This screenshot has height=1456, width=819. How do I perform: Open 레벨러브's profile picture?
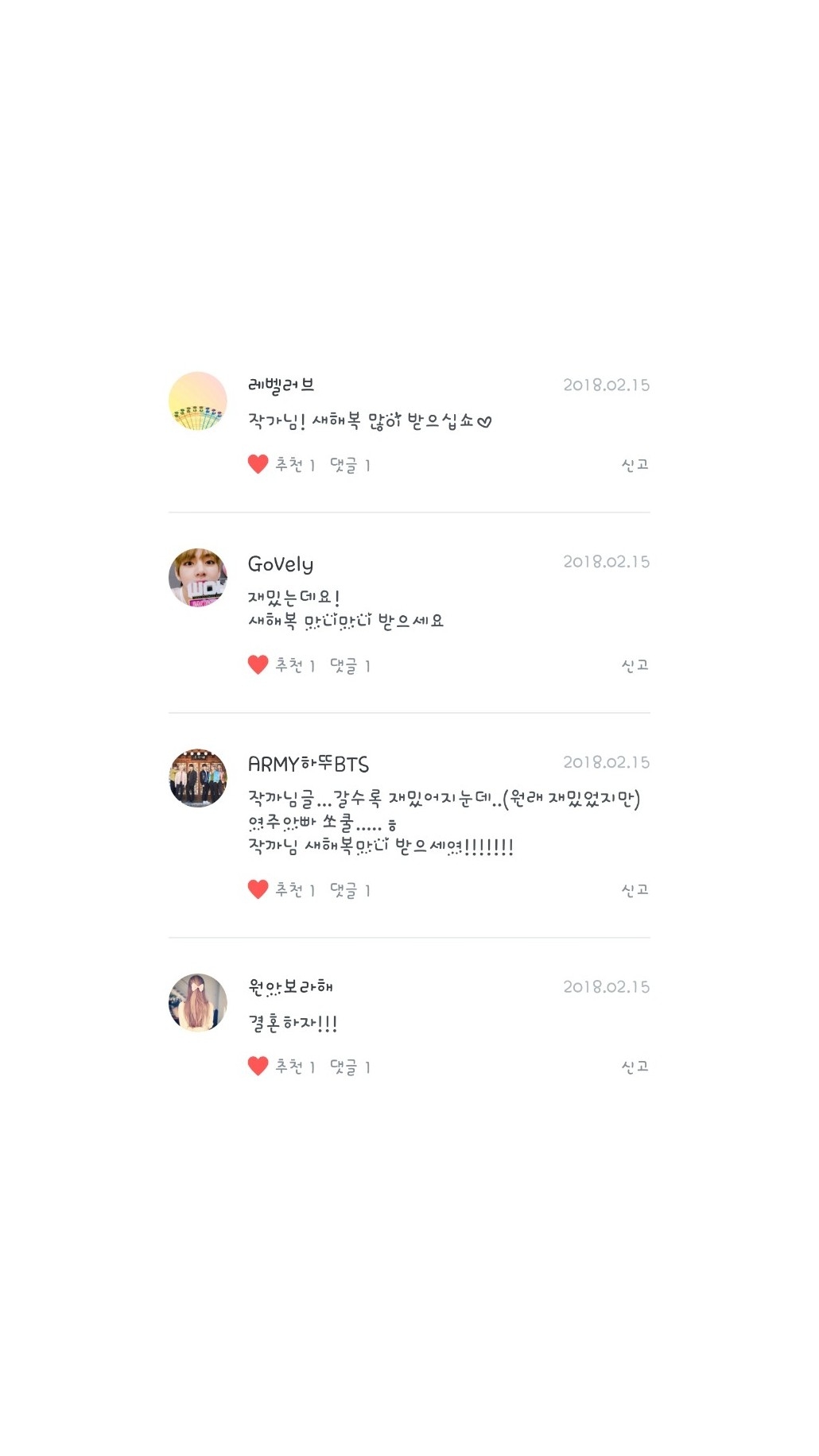pyautogui.click(x=198, y=401)
